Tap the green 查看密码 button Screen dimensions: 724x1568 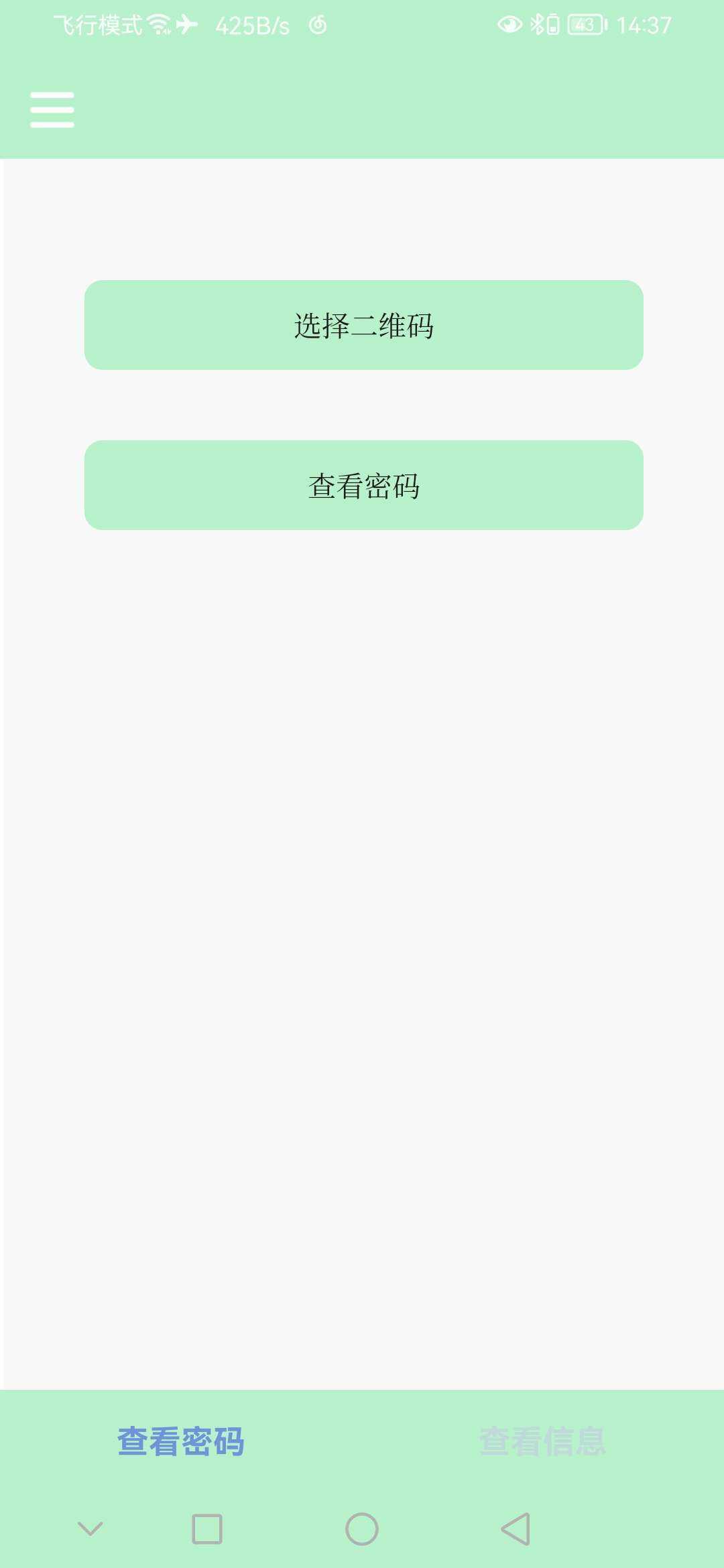pyautogui.click(x=363, y=485)
